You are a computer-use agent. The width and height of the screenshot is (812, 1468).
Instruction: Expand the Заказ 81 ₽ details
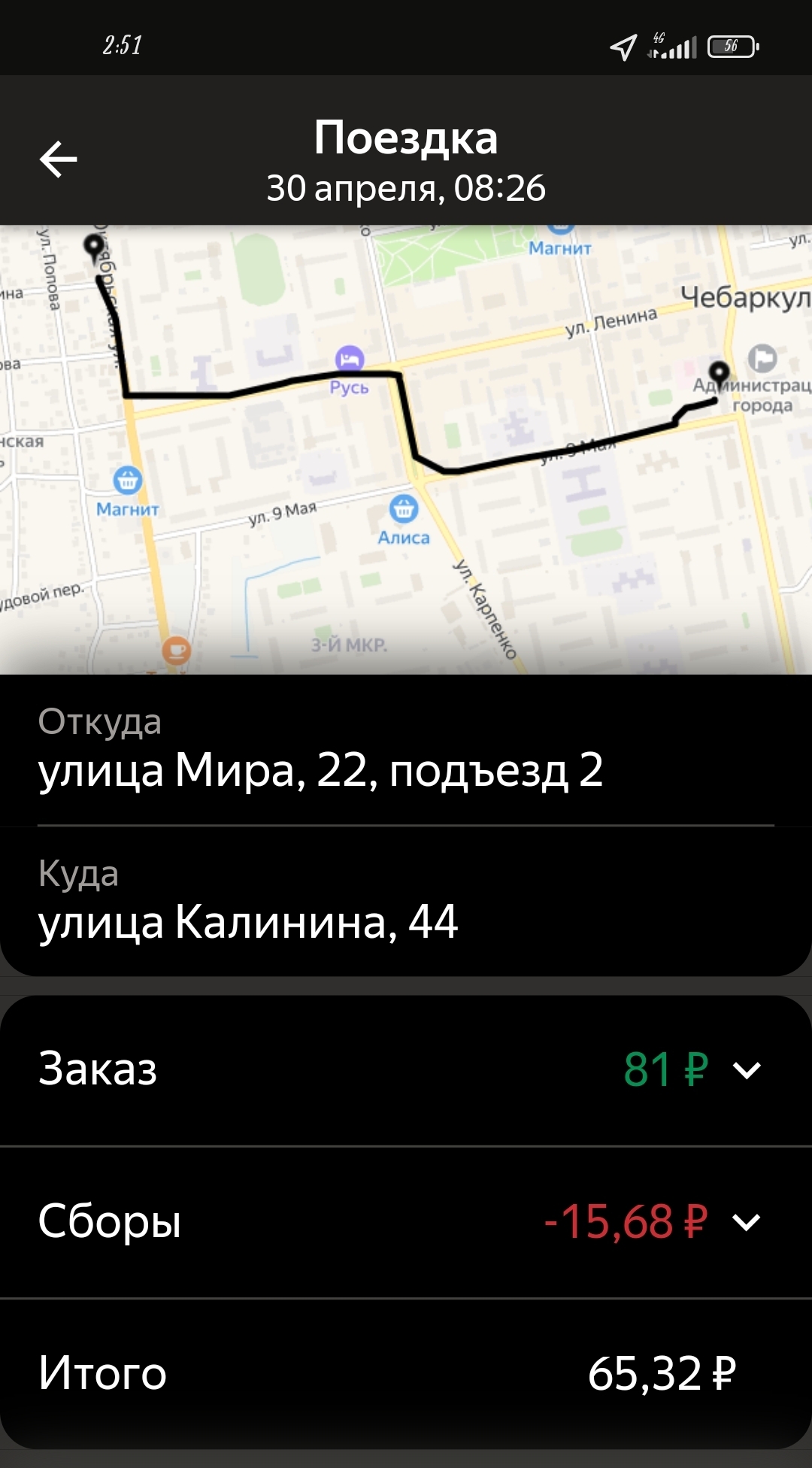click(746, 1070)
